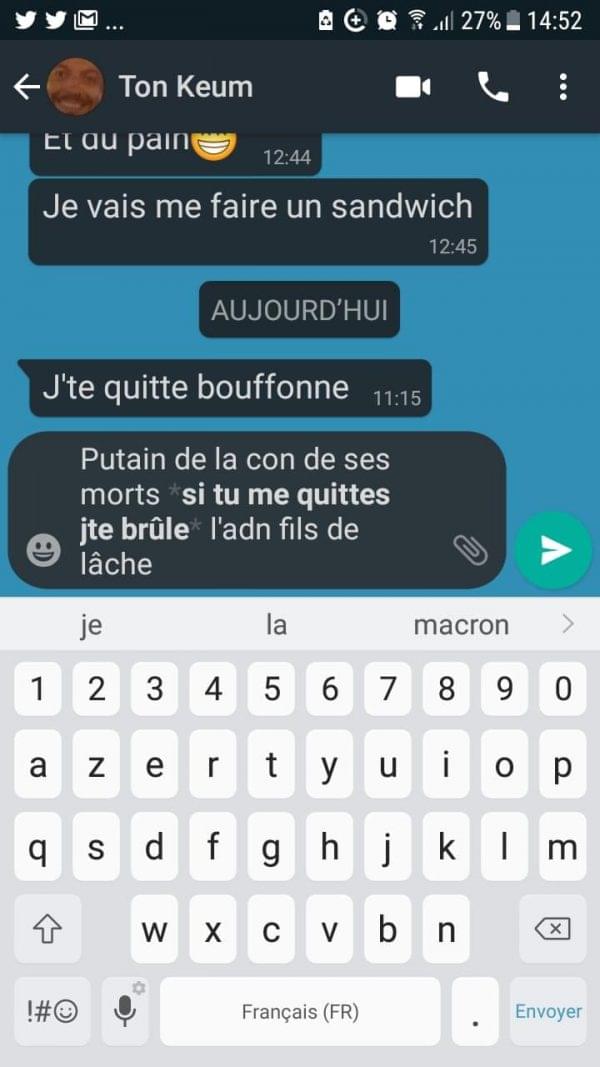This screenshot has height=1067, width=600.
Task: Tap the backspace key on the keyboard
Action: click(552, 930)
